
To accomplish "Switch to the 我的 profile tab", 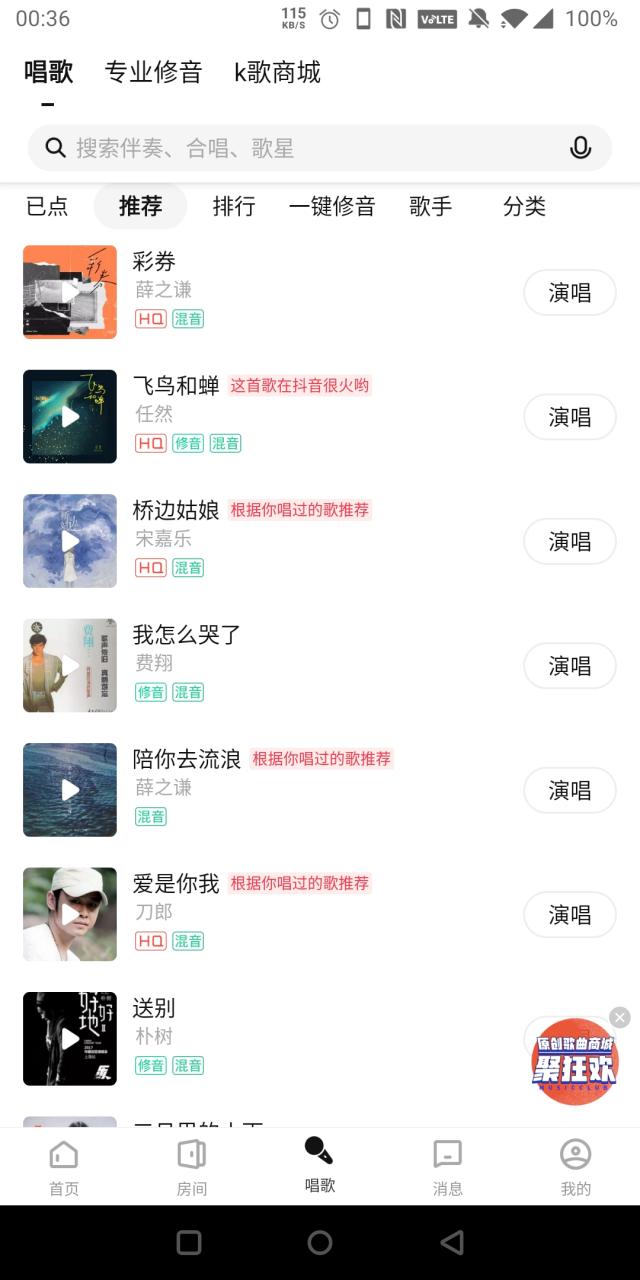I will tap(575, 1166).
